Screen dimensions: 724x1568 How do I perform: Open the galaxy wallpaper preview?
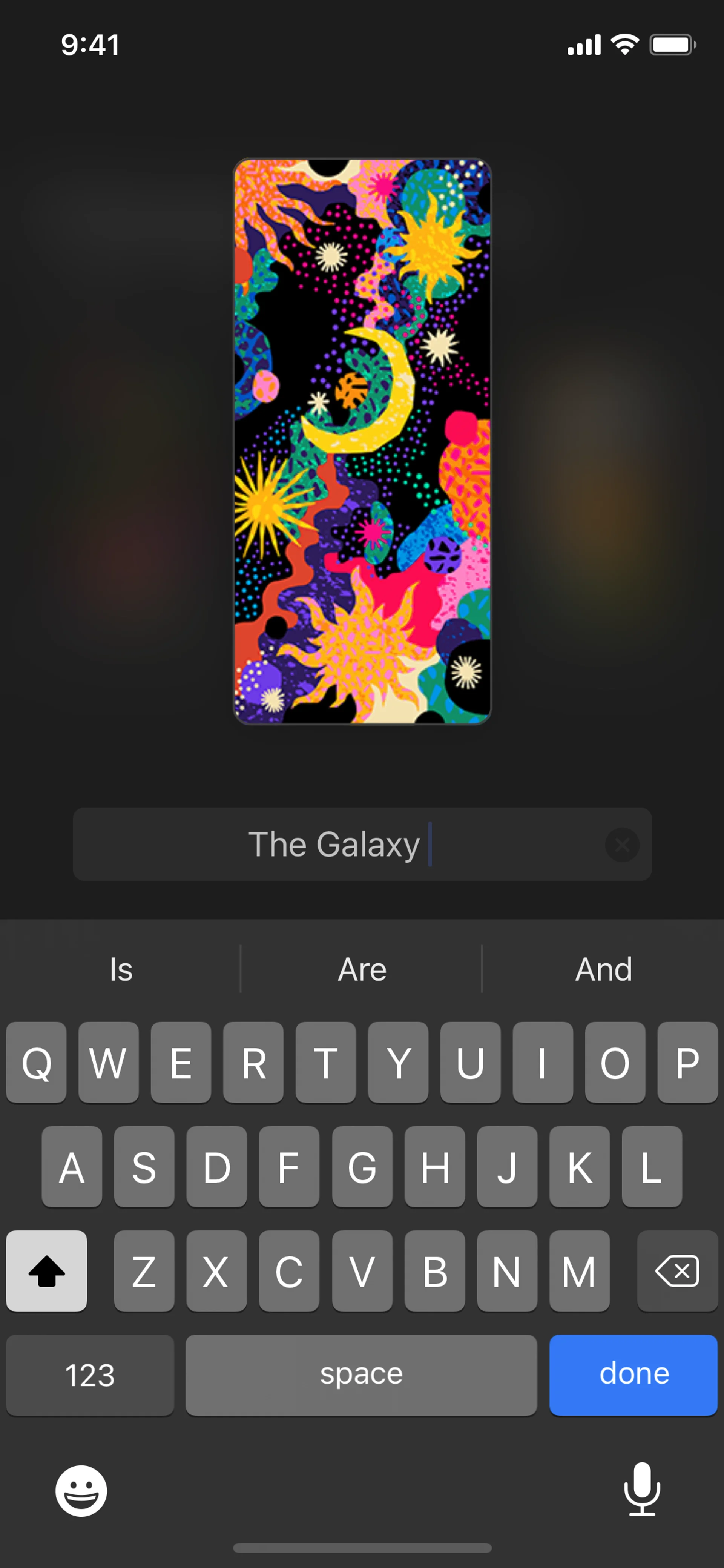tap(363, 441)
